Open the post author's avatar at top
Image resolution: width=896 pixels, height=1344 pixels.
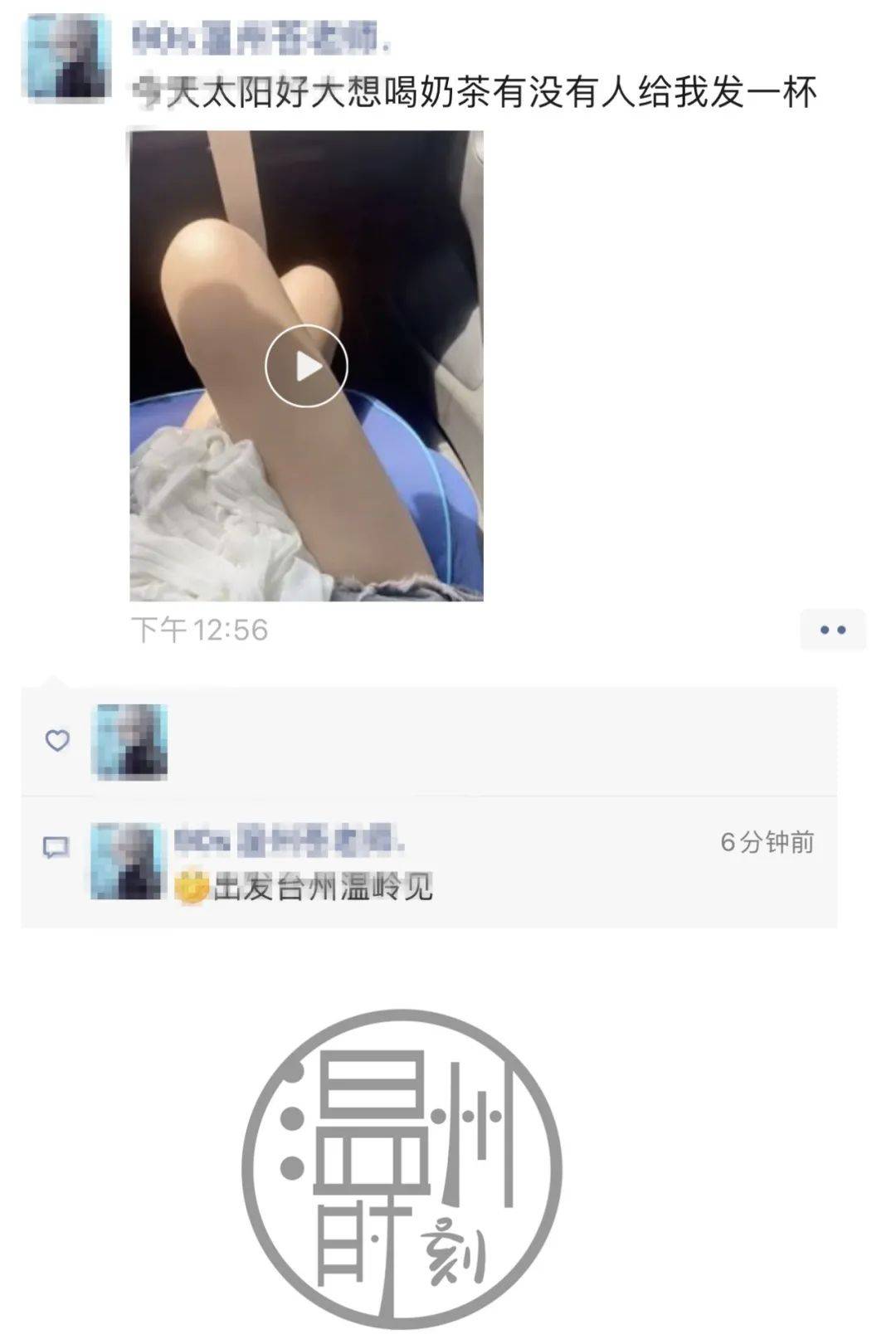[66, 57]
